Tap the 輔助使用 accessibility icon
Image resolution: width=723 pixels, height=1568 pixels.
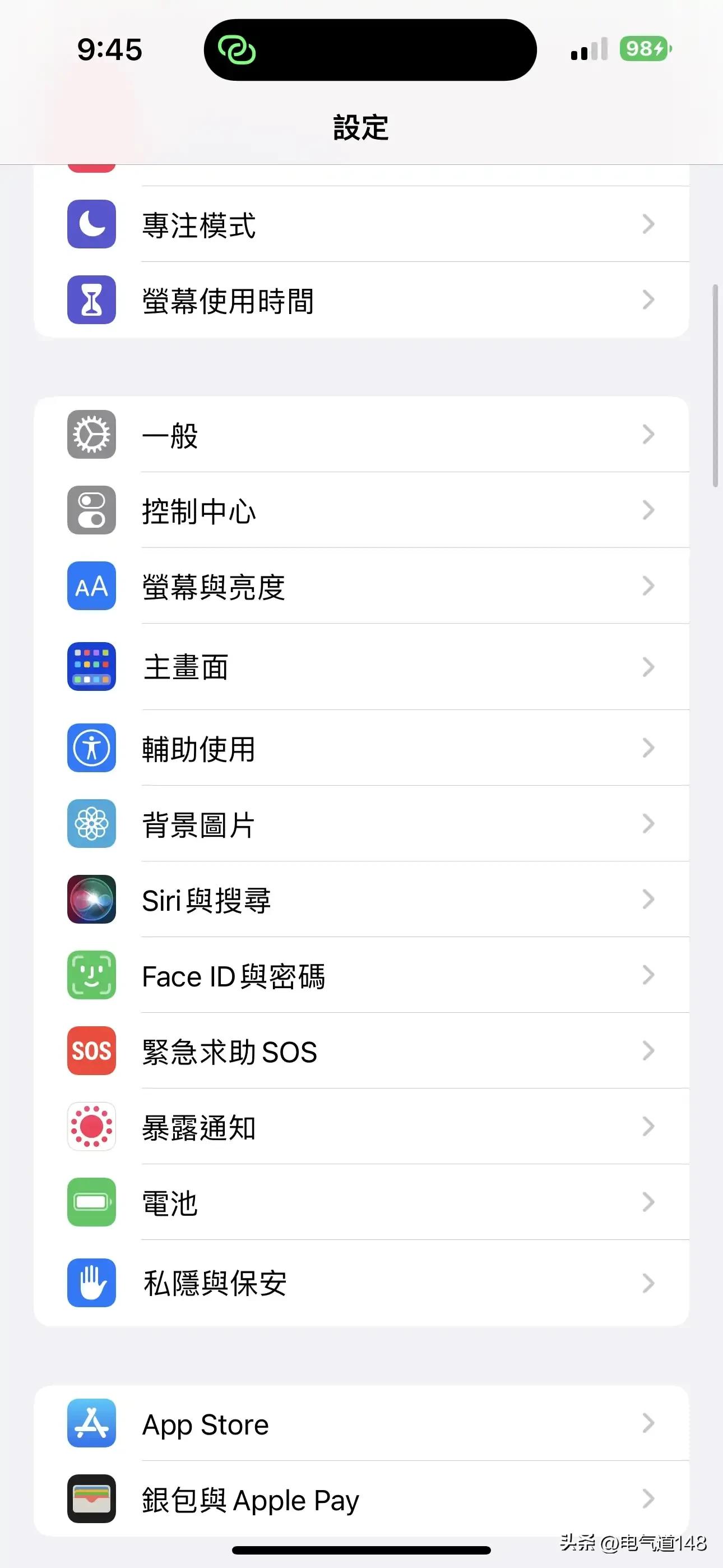click(91, 749)
